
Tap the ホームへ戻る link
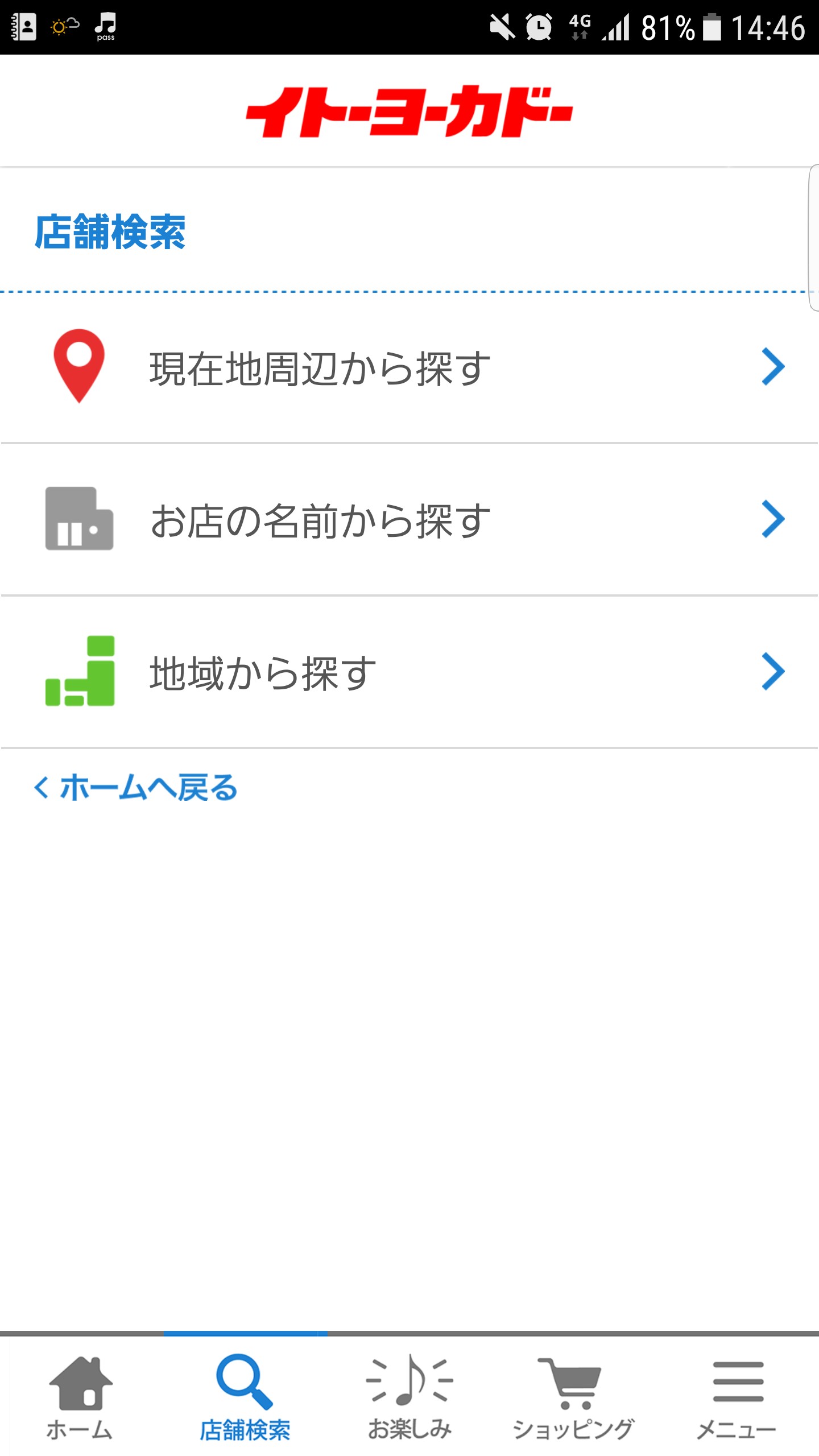coord(136,788)
